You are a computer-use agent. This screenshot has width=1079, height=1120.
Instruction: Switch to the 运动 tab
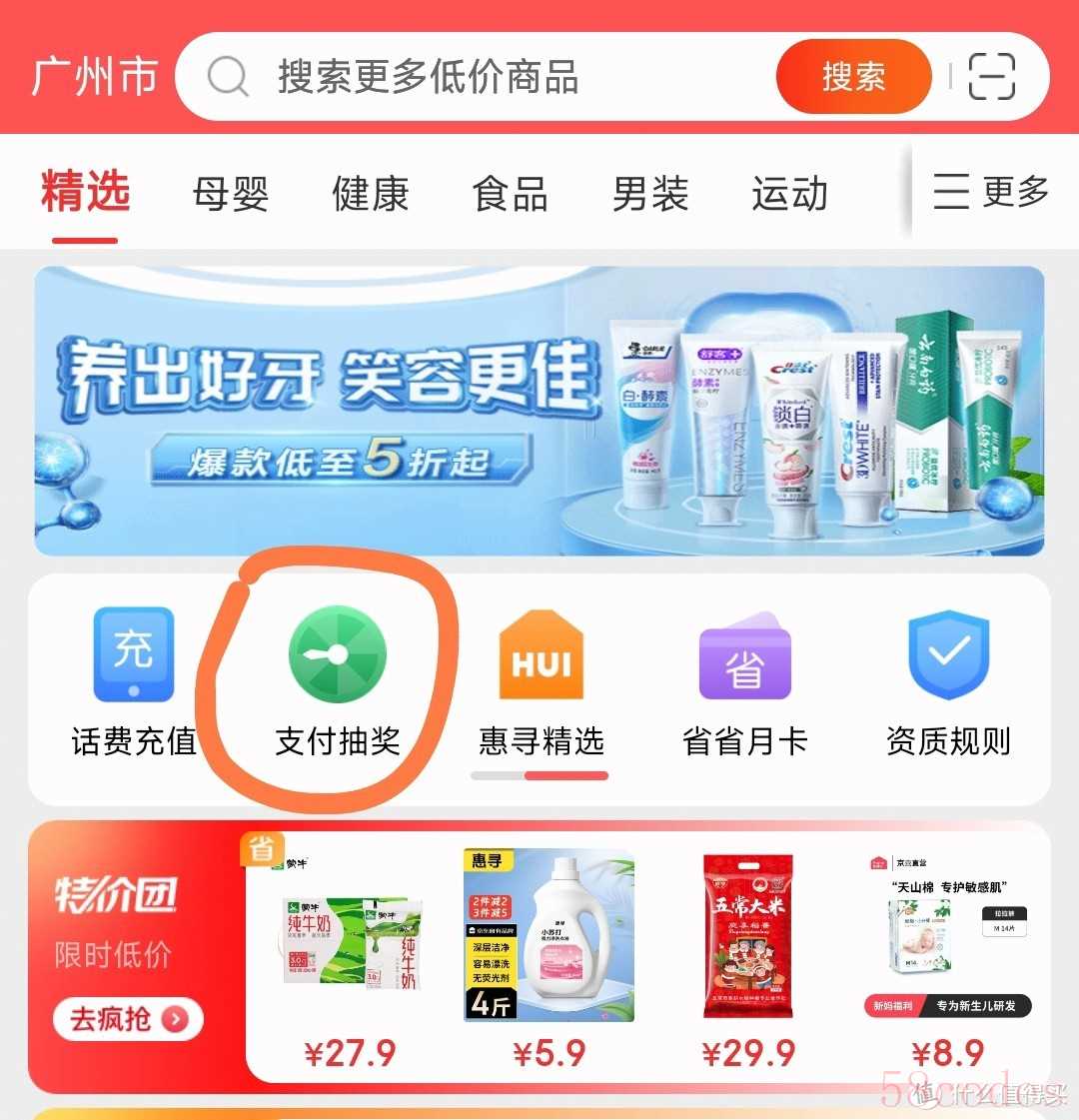(789, 193)
